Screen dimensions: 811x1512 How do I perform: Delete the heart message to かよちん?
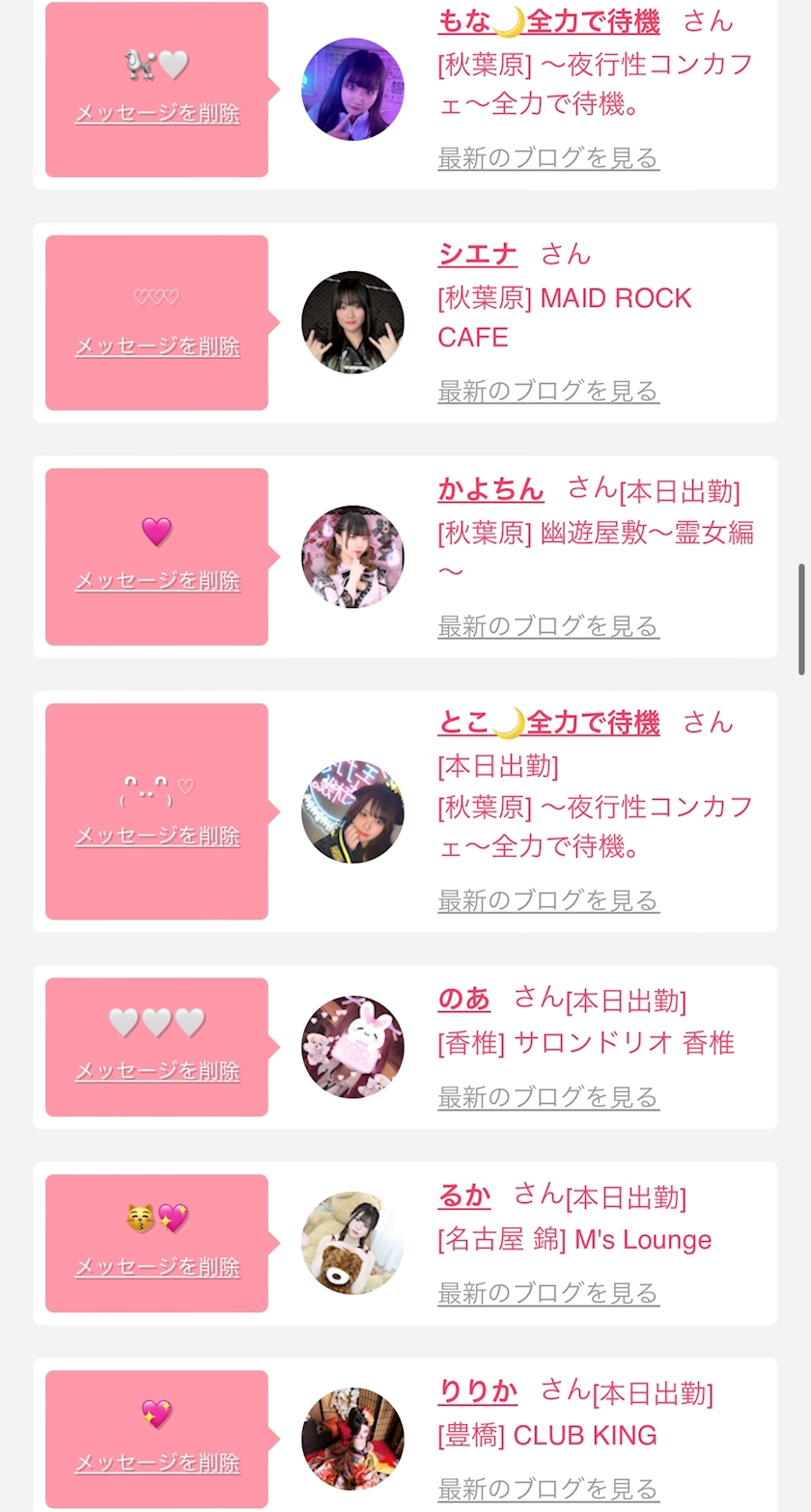[x=157, y=581]
